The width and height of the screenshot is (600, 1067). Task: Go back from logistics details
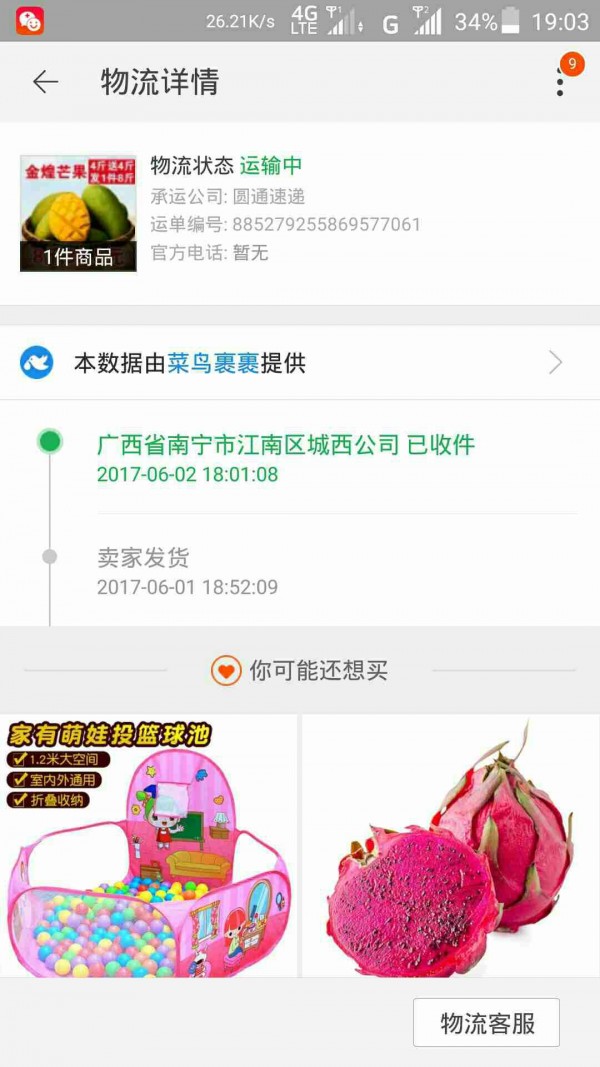(46, 82)
